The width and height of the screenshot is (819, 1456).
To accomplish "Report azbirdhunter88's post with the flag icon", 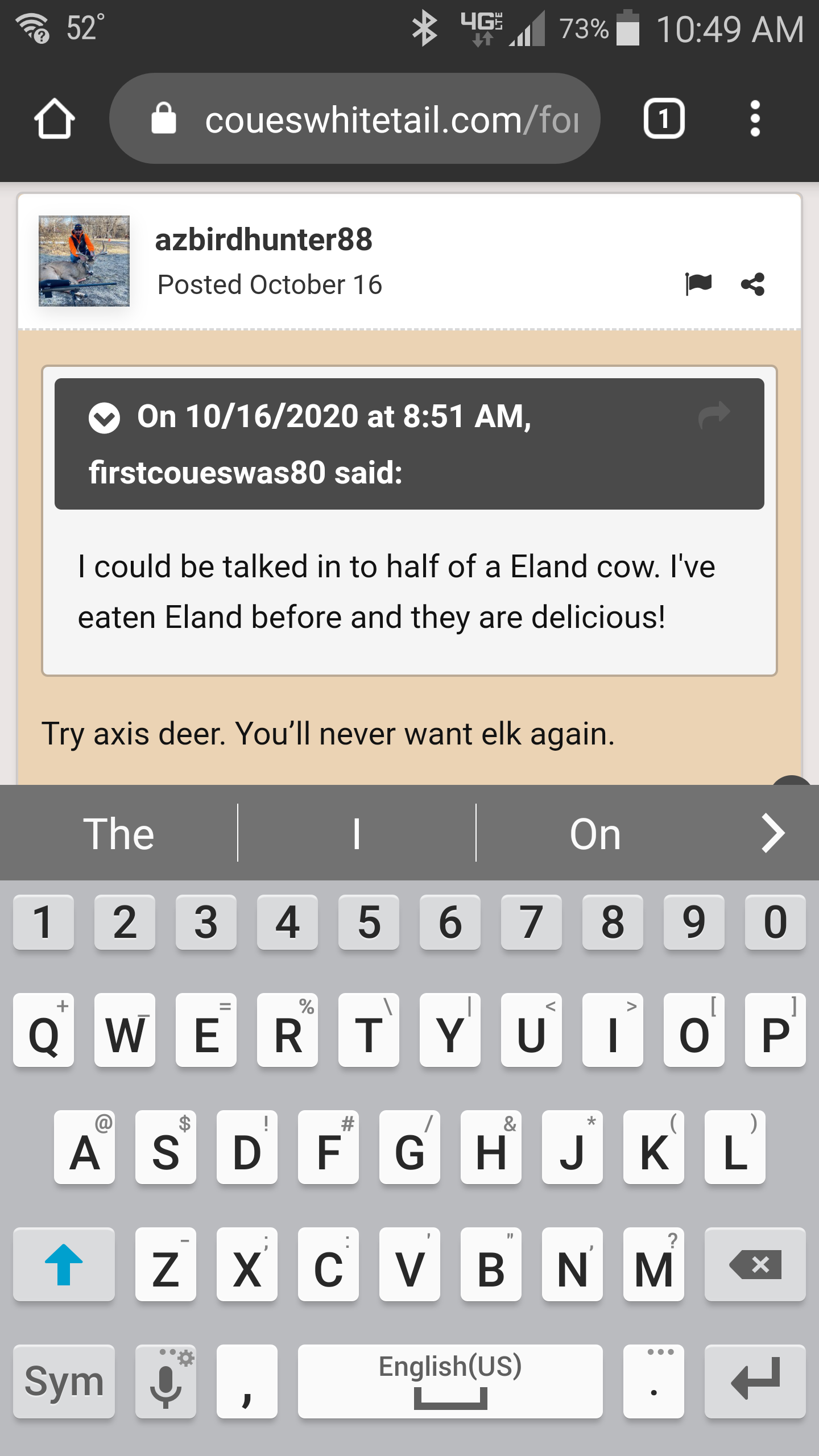I will [x=698, y=284].
